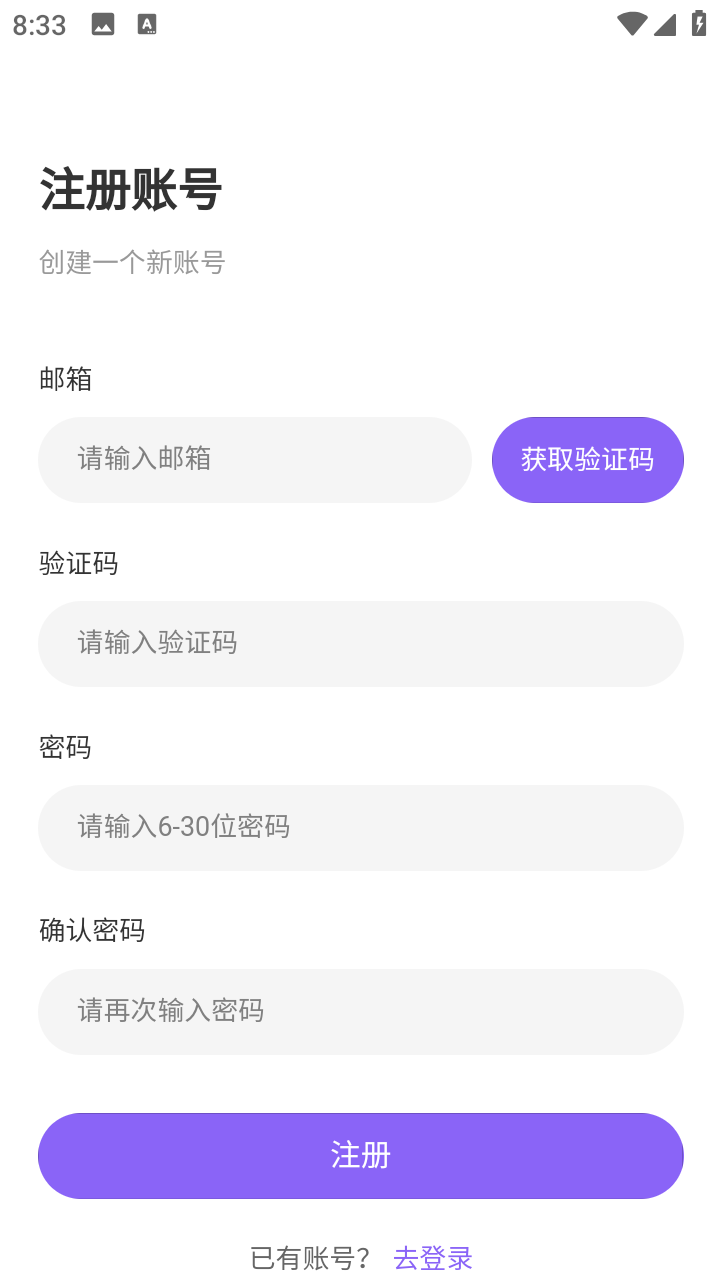Viewport: 720px width, 1280px height.
Task: Submit the form with 注册 button
Action: pos(360,1156)
